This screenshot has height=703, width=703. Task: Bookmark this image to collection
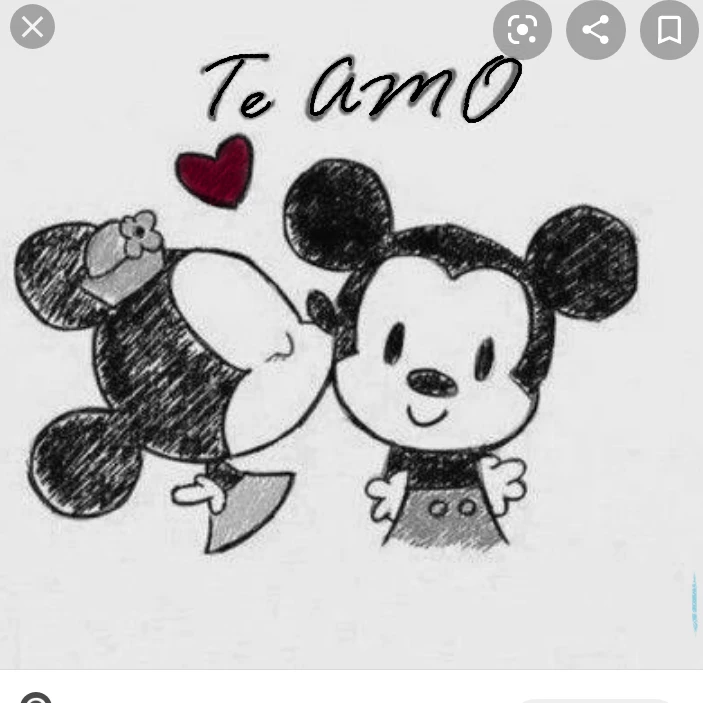click(x=669, y=30)
